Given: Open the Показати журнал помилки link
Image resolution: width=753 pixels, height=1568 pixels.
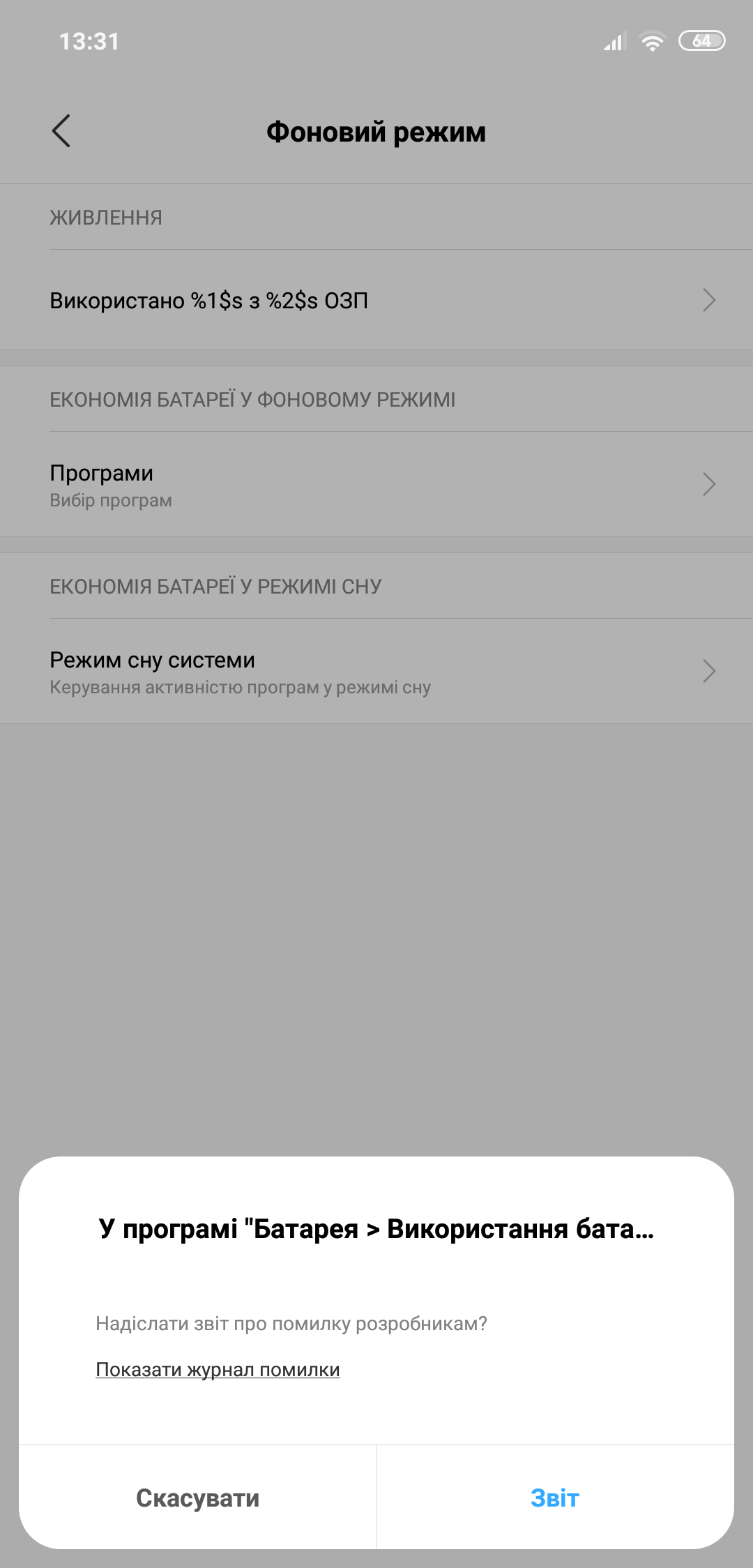Looking at the screenshot, I should point(218,1369).
